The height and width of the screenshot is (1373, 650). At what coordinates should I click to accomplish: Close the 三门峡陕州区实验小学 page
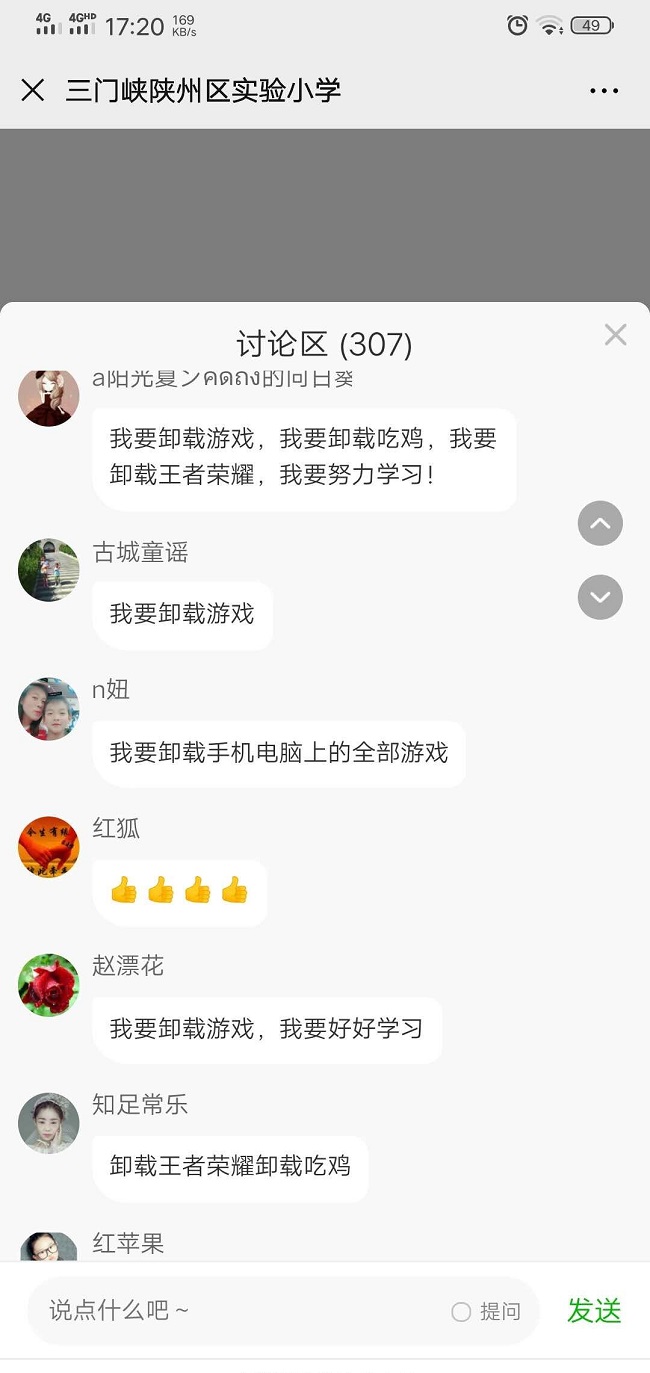(33, 91)
